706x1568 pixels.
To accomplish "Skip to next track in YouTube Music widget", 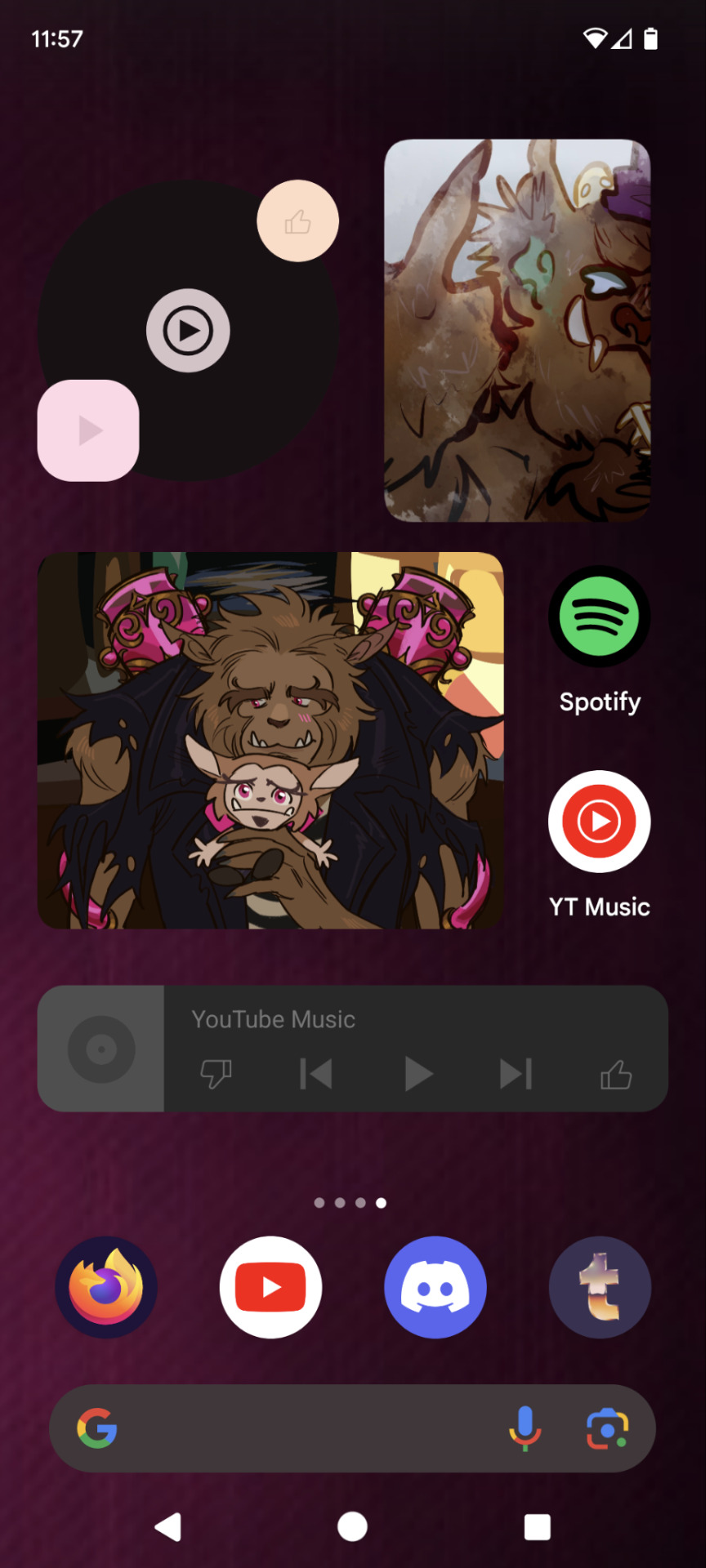I will 516,1074.
